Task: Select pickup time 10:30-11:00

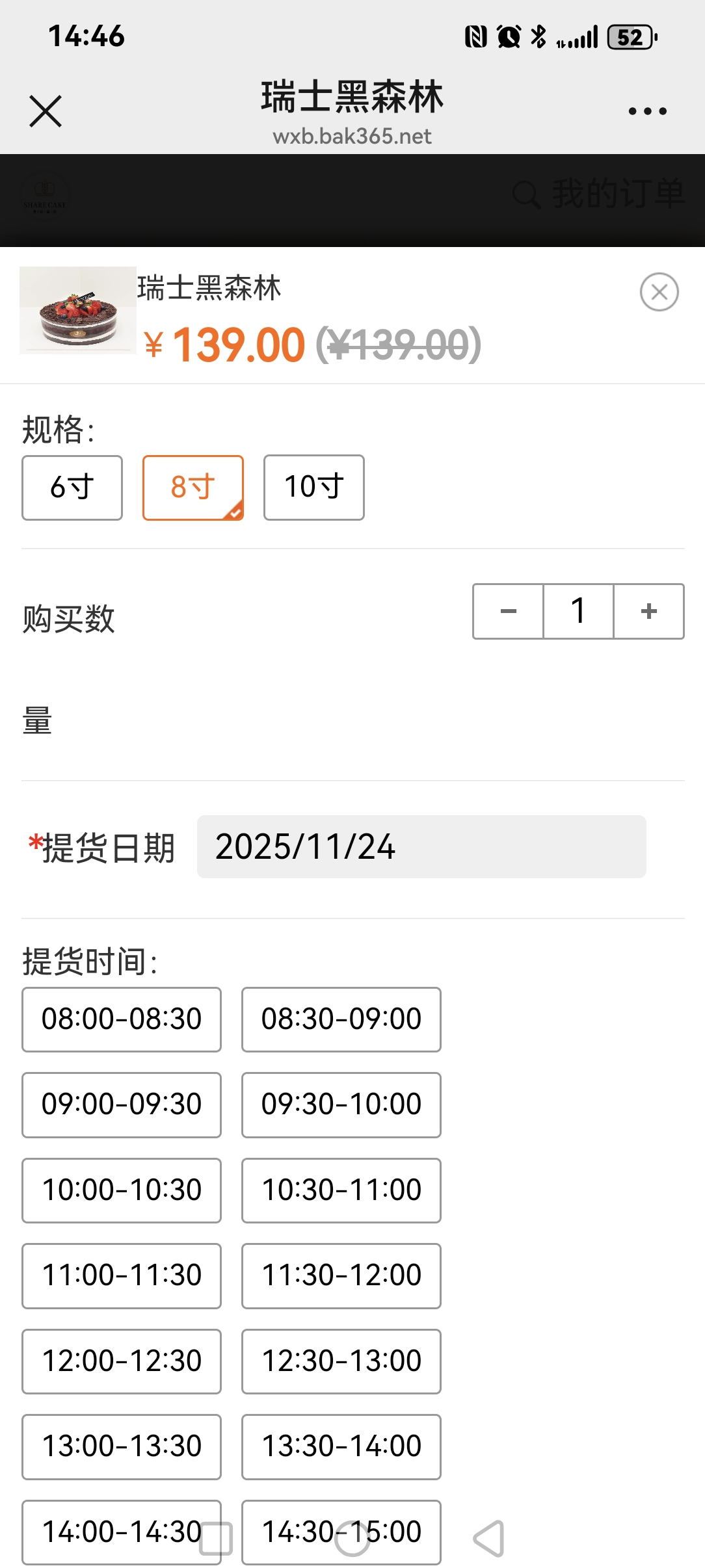Action: tap(341, 1190)
